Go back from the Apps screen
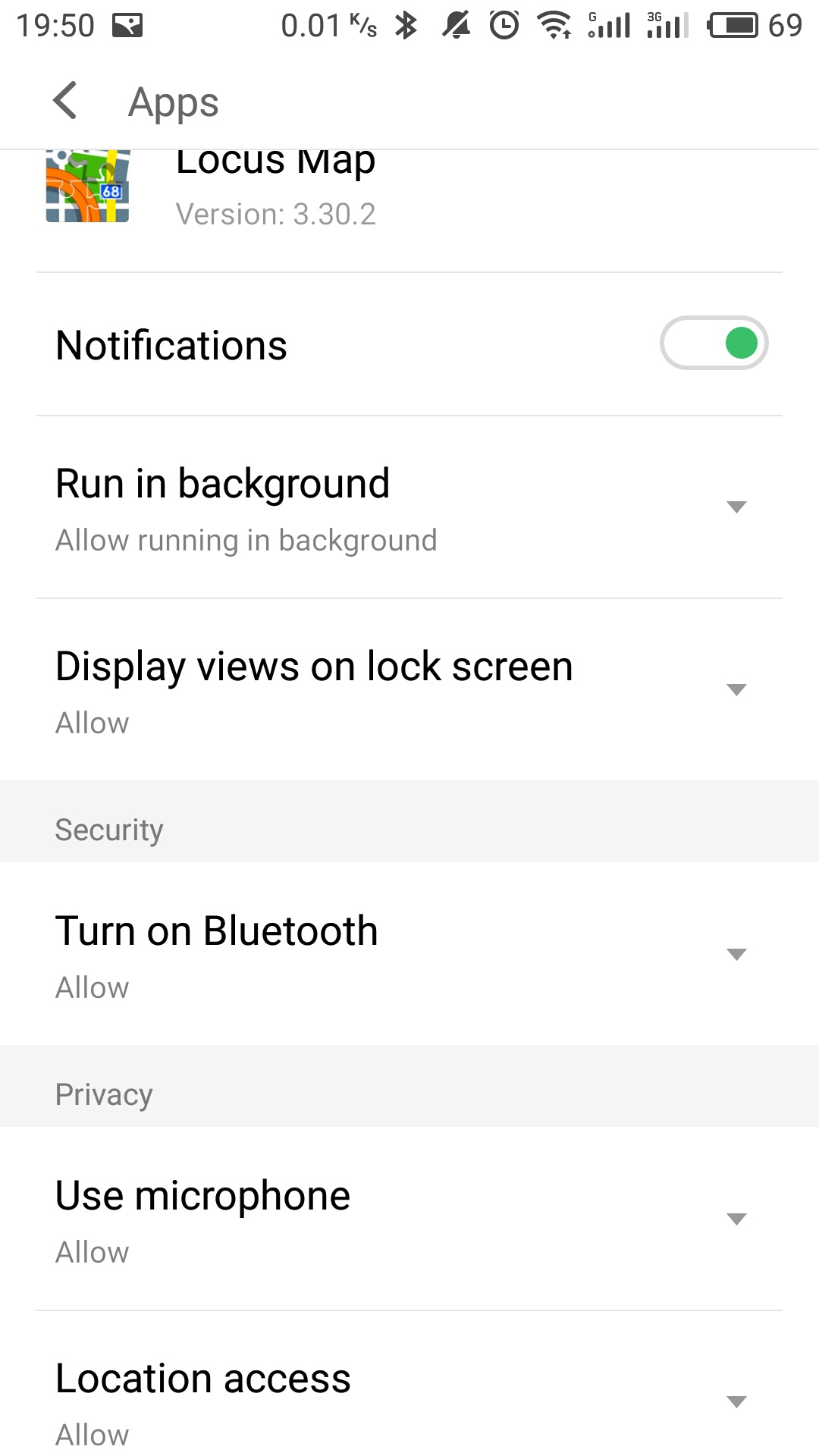This screenshot has width=819, height=1456. [x=65, y=101]
